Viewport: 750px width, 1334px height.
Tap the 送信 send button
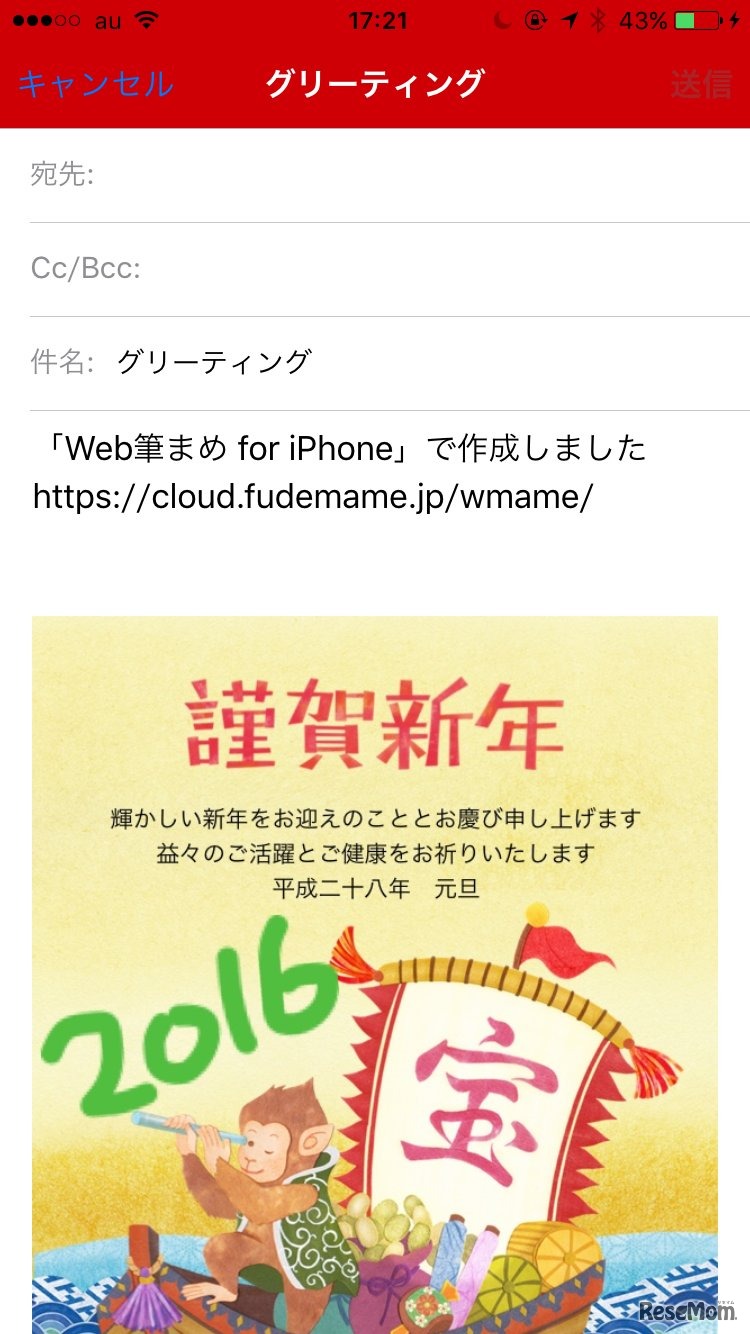tap(701, 84)
